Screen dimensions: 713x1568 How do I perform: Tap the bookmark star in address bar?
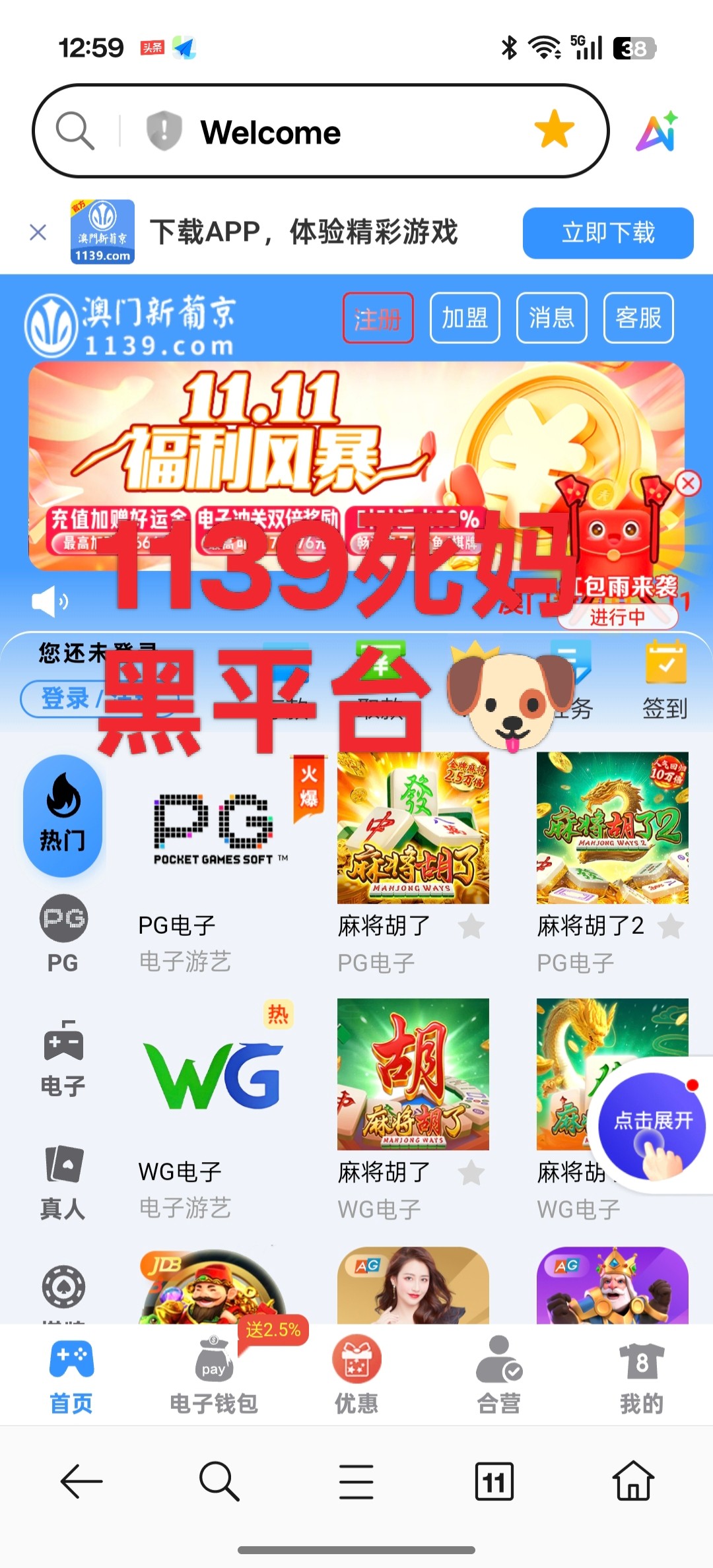[554, 130]
